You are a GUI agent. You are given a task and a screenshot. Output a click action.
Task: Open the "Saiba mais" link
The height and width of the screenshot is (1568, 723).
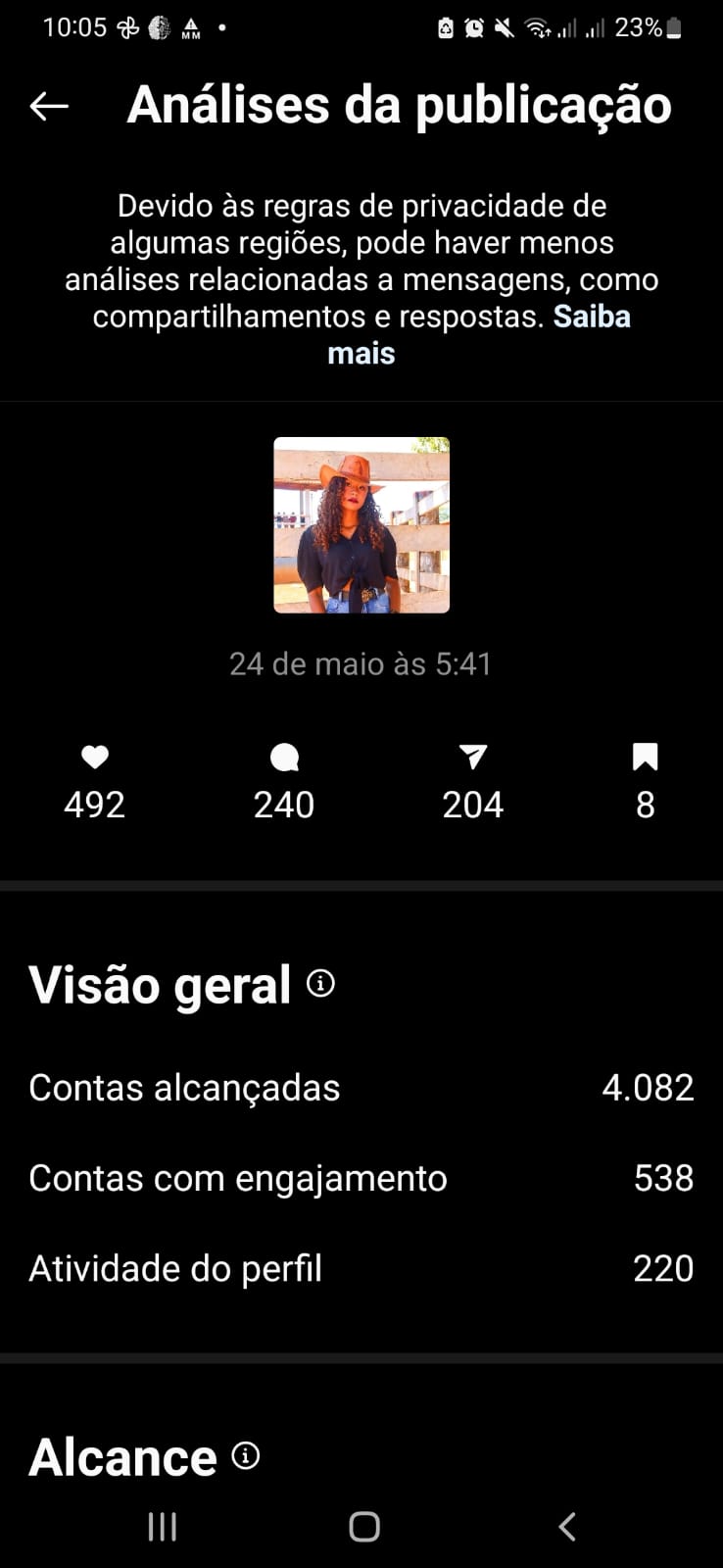pos(591,318)
